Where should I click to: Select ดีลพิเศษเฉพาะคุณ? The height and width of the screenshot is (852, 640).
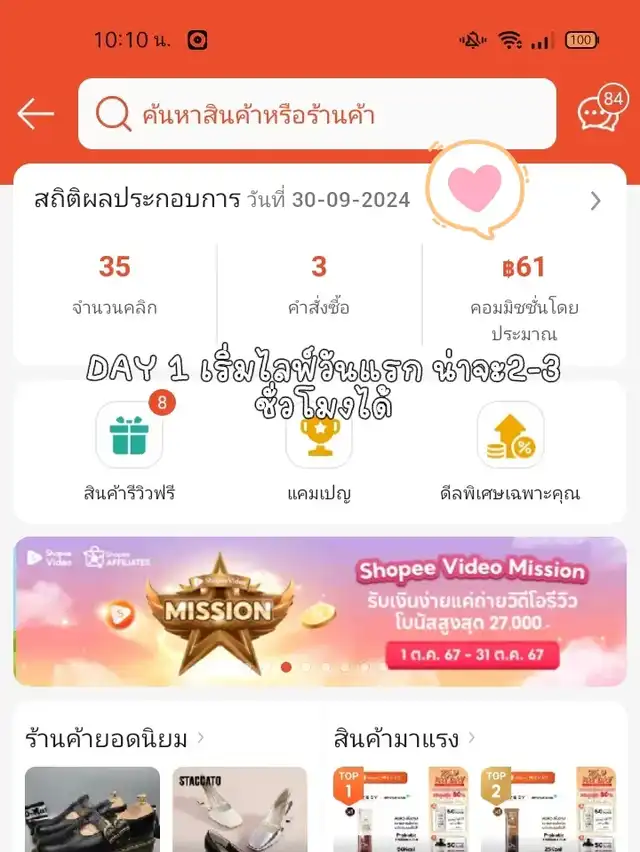(x=510, y=452)
